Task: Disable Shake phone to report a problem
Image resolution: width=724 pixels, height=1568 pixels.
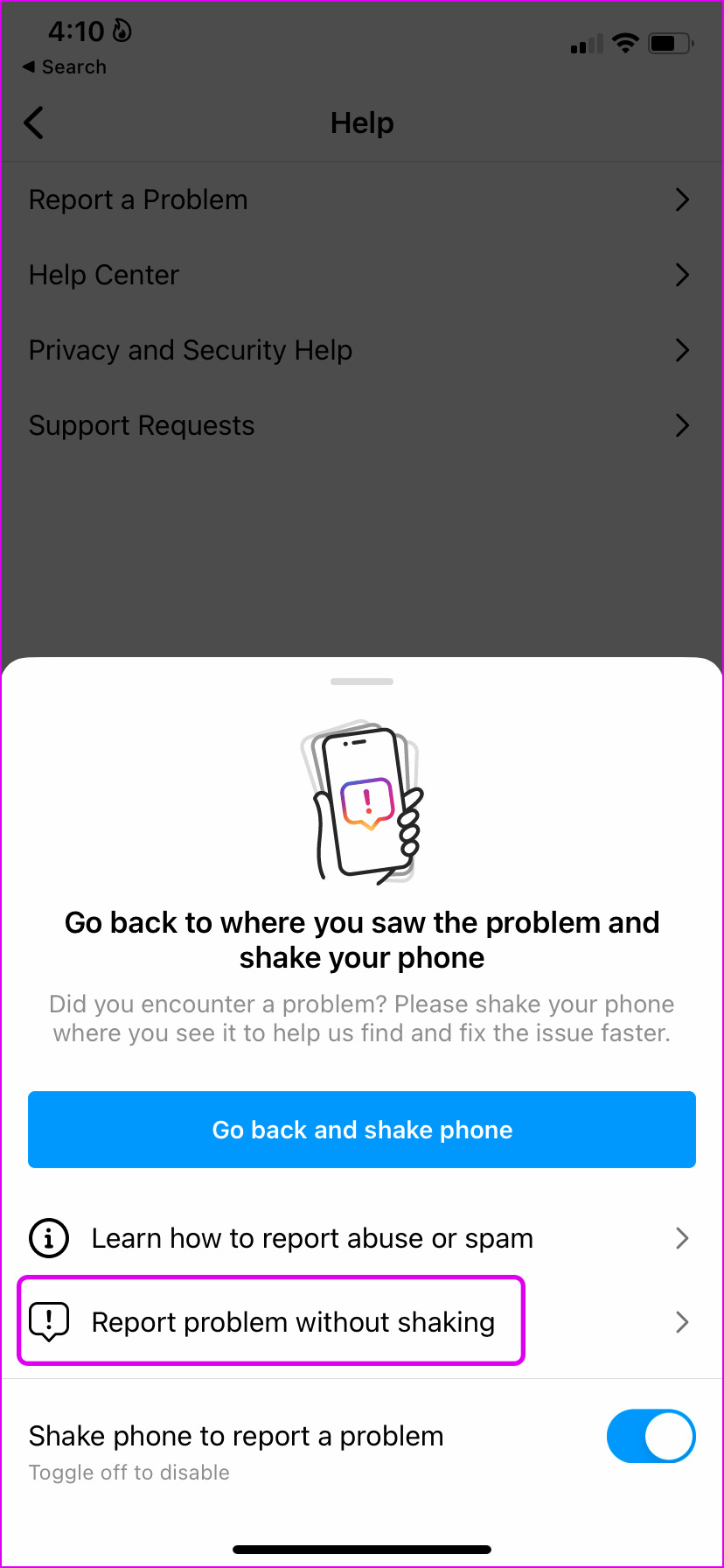Action: [x=651, y=1436]
